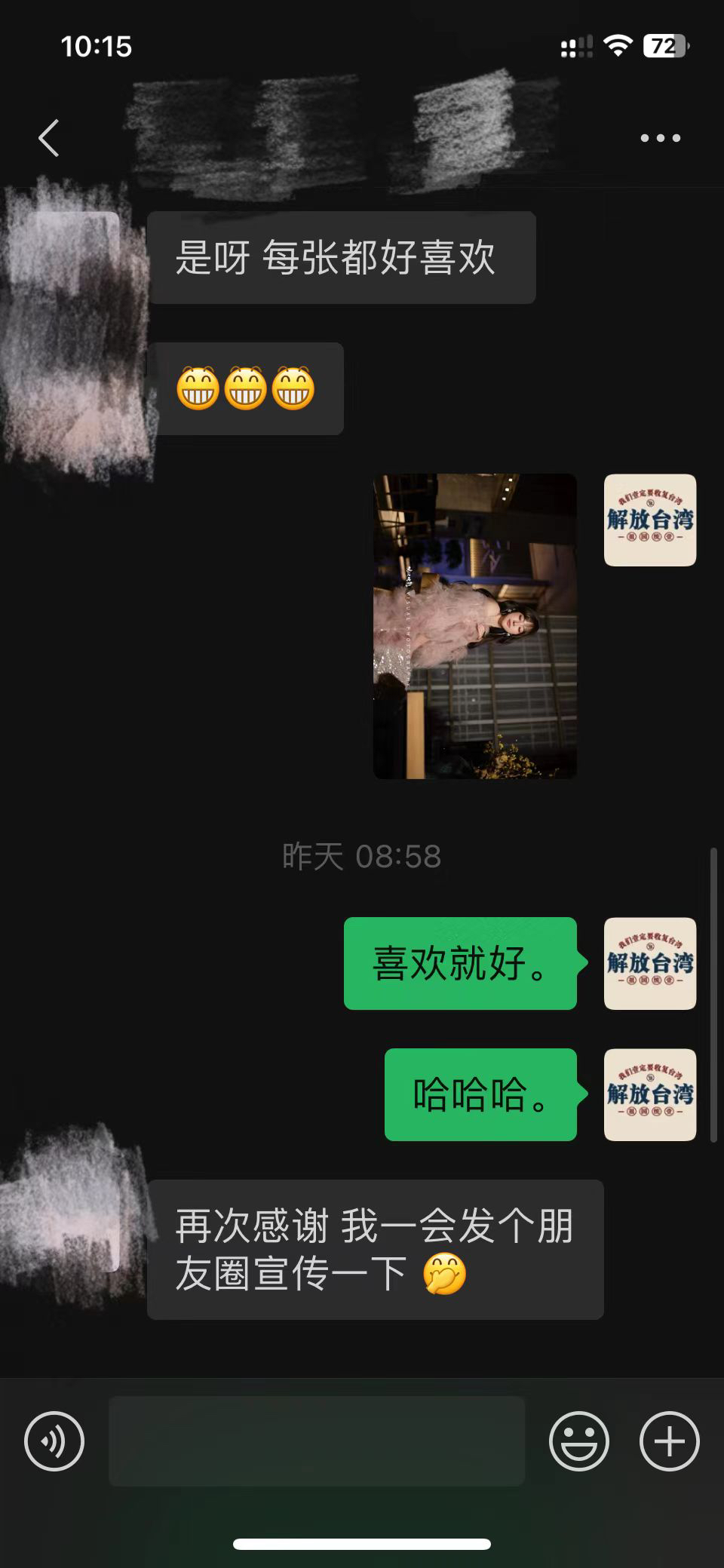Open the three-dot chat options menu

(660, 138)
